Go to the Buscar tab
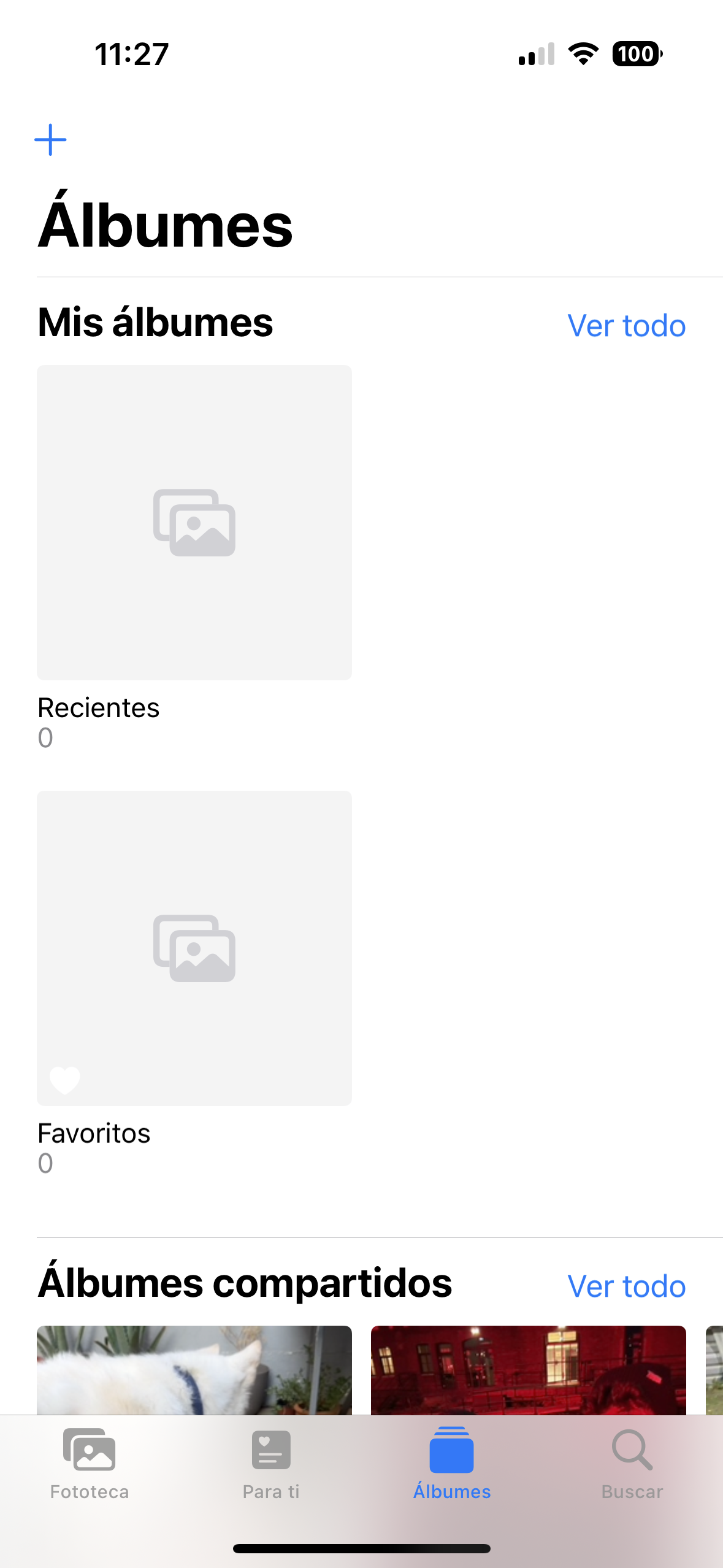The height and width of the screenshot is (1568, 723). tap(632, 1465)
